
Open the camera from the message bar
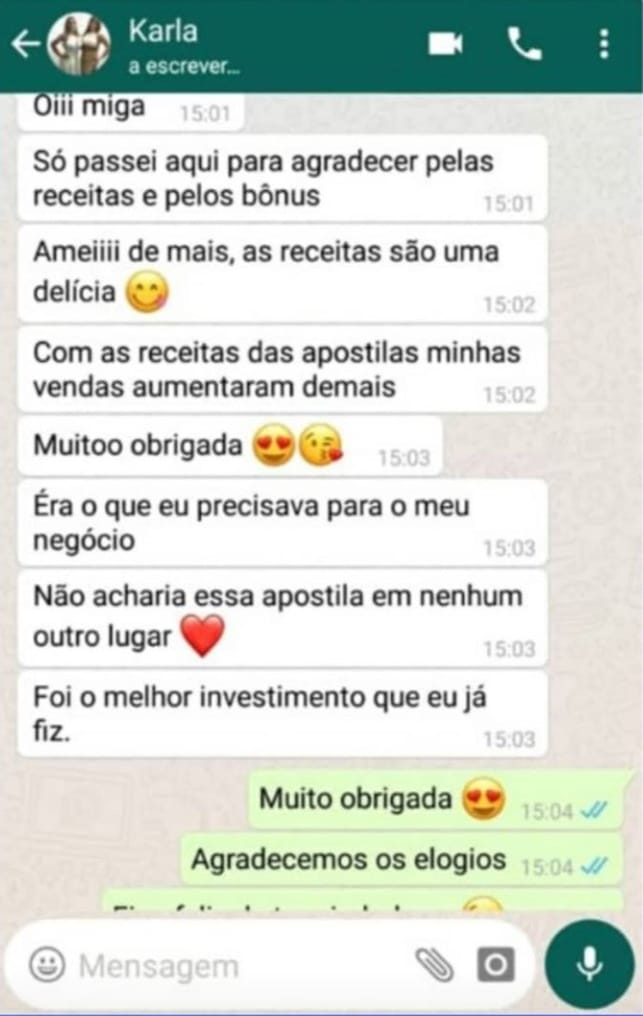[495, 965]
